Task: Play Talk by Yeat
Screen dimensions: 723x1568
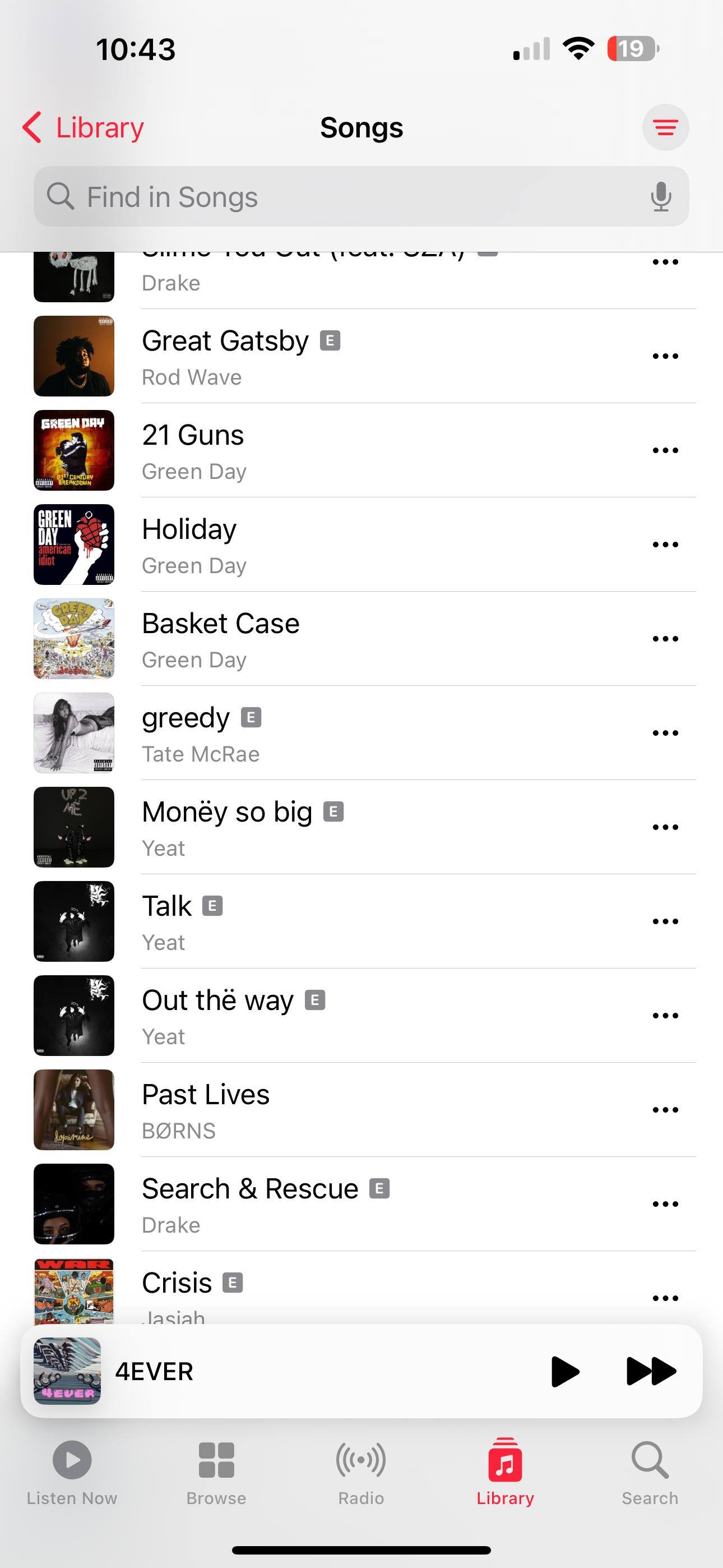Action: [x=167, y=921]
